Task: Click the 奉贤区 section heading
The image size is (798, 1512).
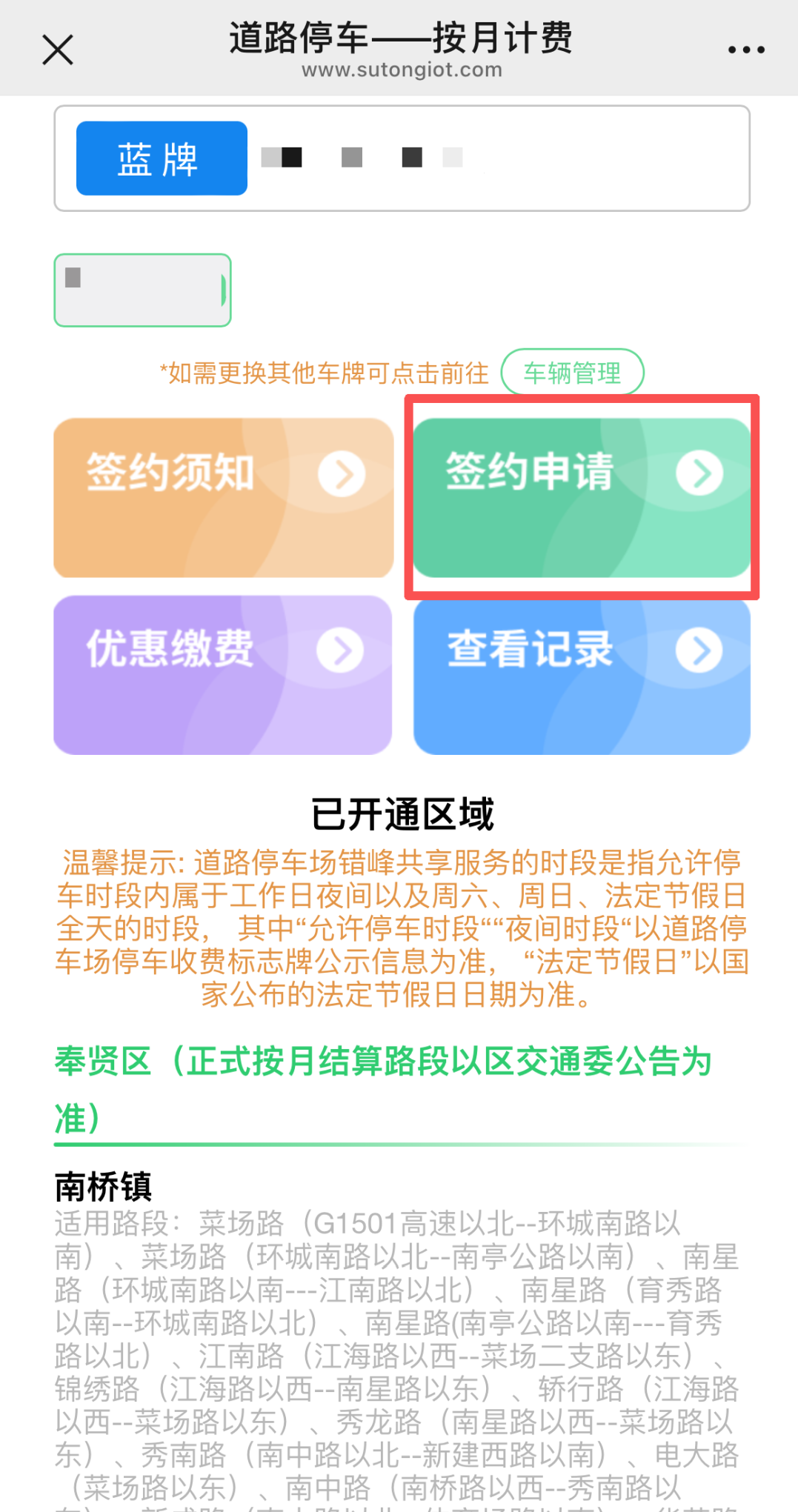Action: point(104,1062)
